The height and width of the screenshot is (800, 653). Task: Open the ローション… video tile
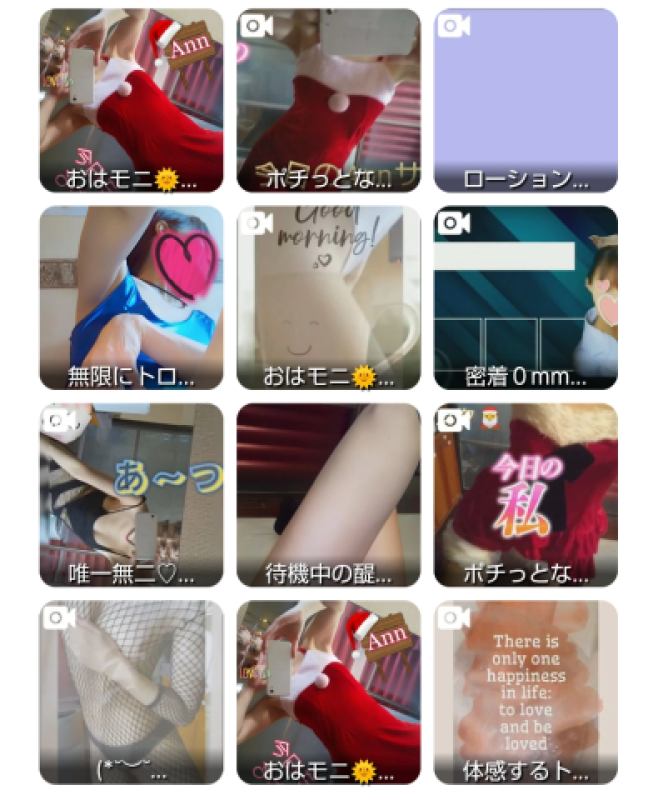(525, 100)
